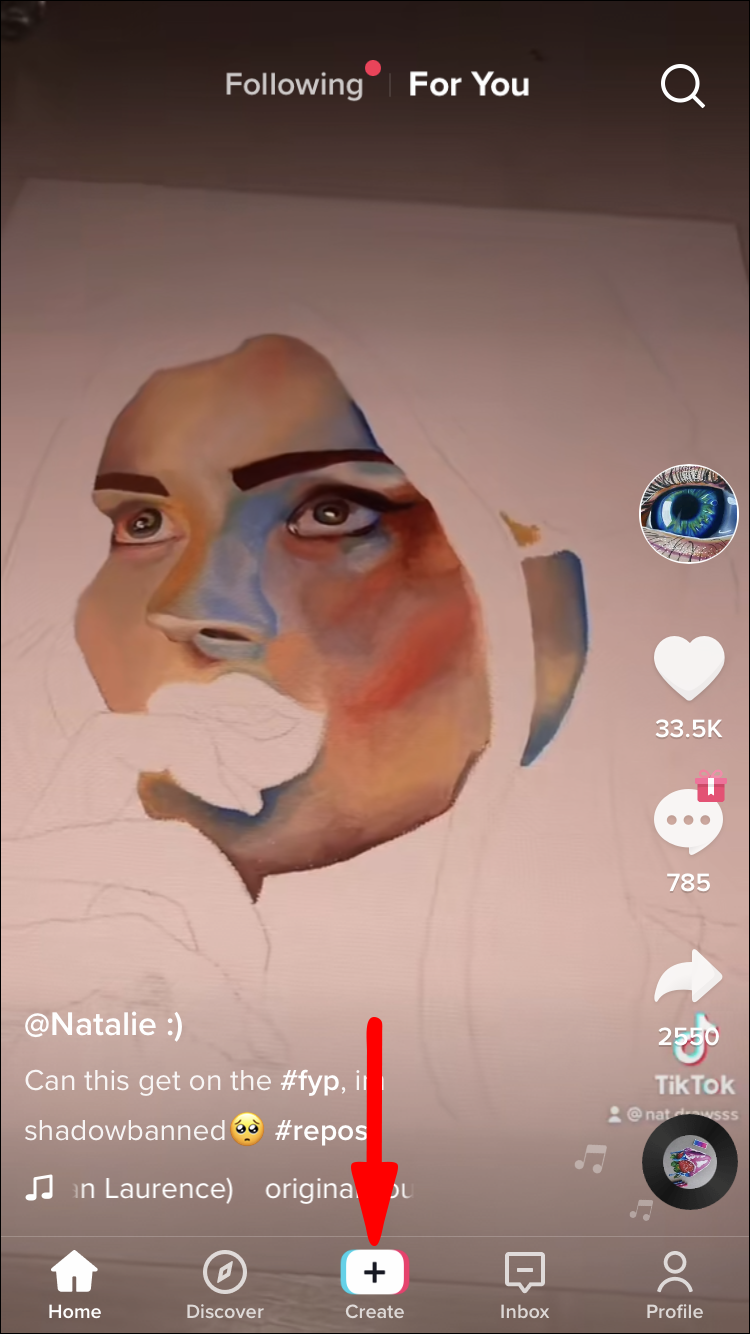The height and width of the screenshot is (1334, 750).
Task: Go to the Profile tab
Action: [675, 1283]
